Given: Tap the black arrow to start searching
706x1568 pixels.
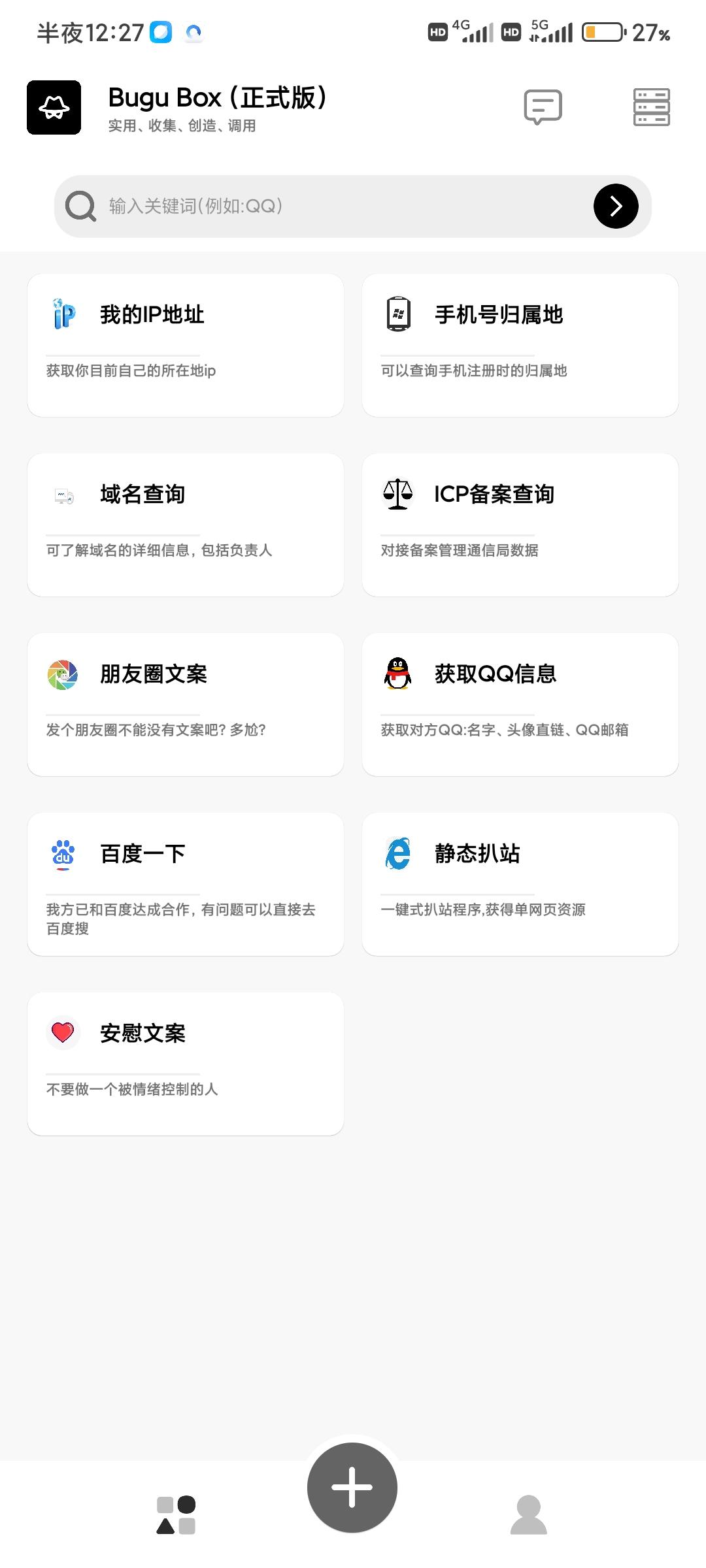Looking at the screenshot, I should pyautogui.click(x=615, y=205).
